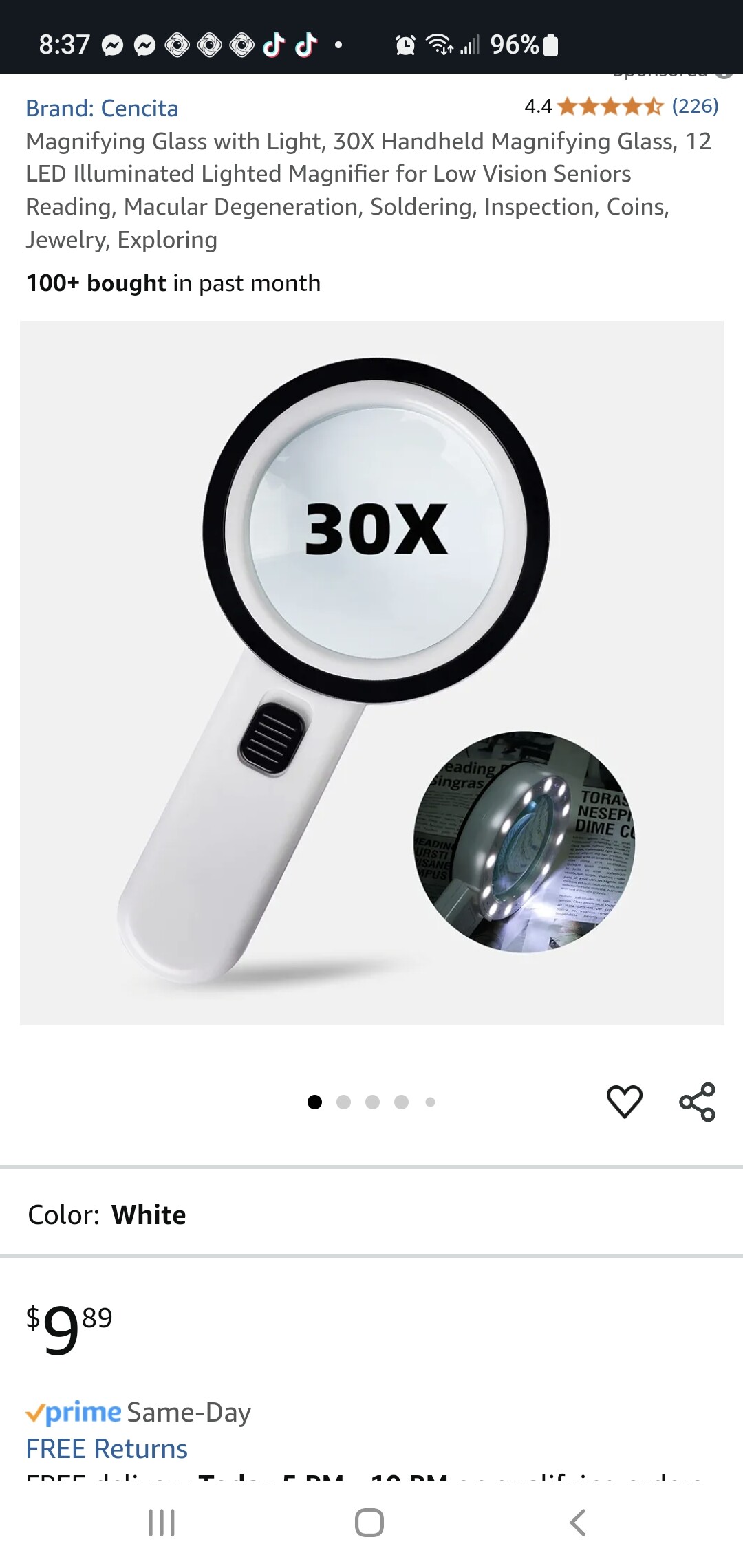Share this product
The height and width of the screenshot is (1568, 743).
click(697, 1101)
